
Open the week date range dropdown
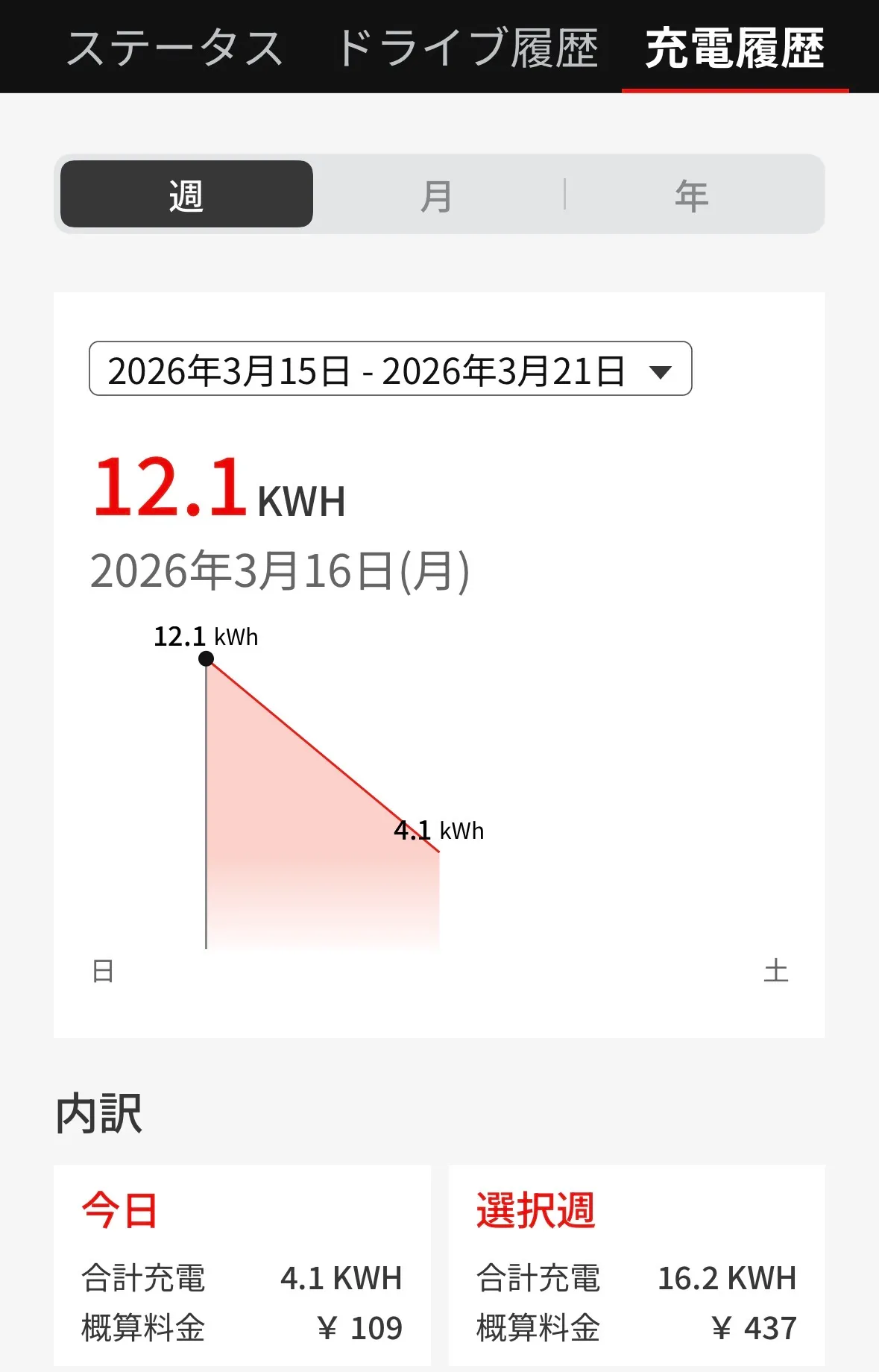coord(390,369)
